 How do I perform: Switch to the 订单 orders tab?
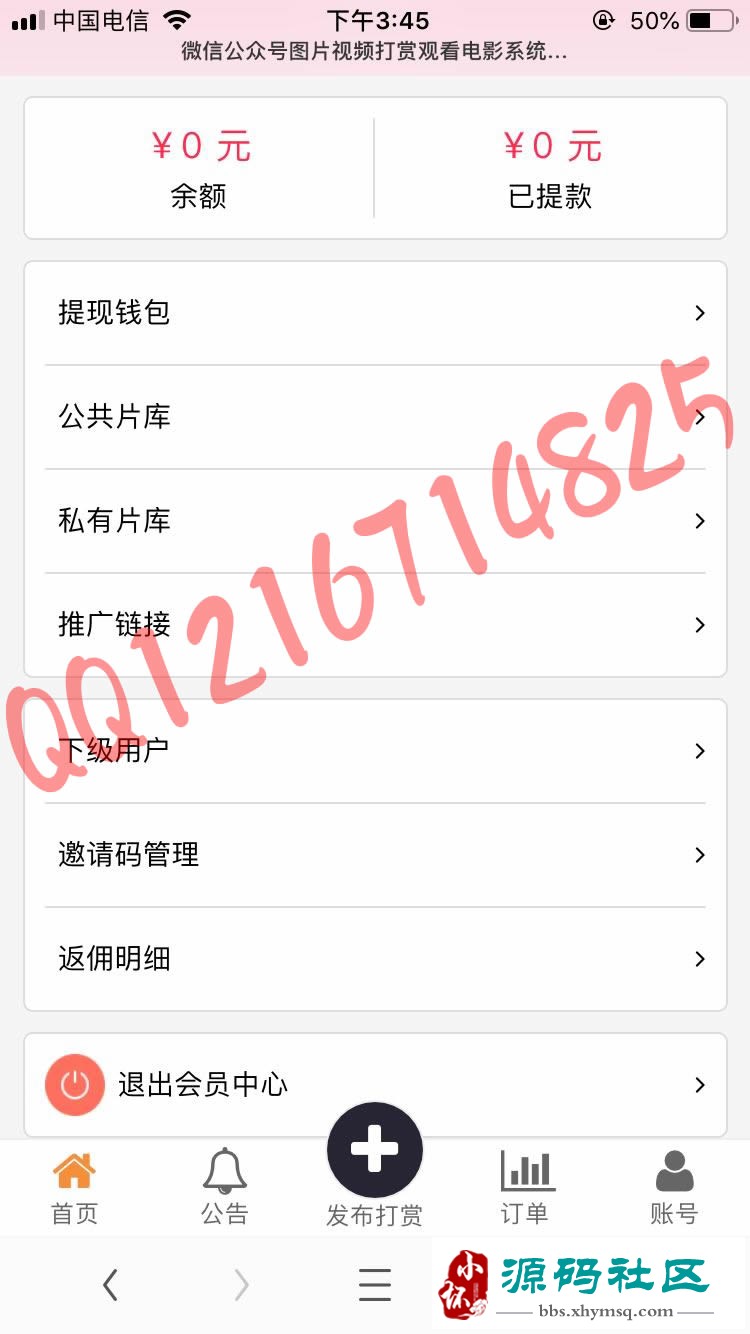525,1188
